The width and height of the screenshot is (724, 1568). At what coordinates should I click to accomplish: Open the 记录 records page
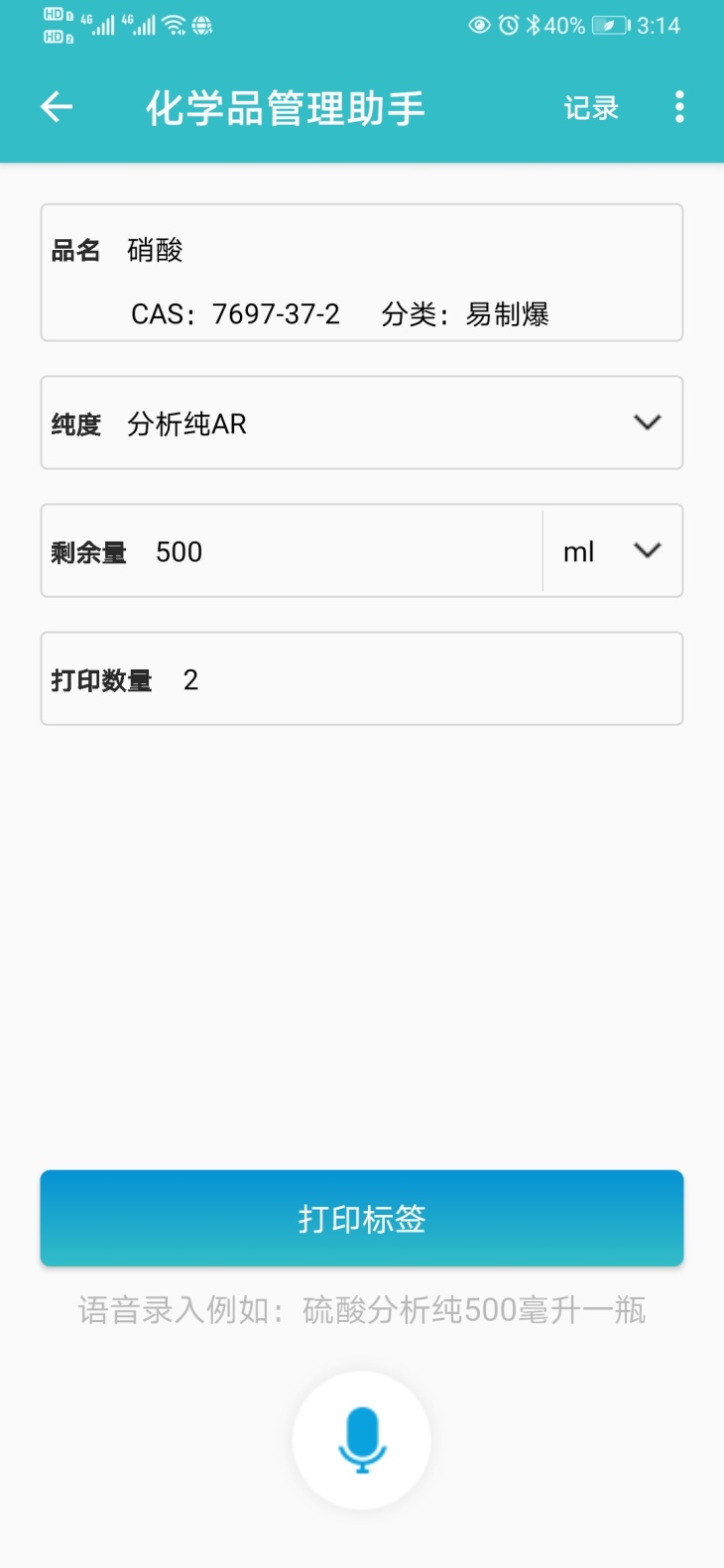591,107
